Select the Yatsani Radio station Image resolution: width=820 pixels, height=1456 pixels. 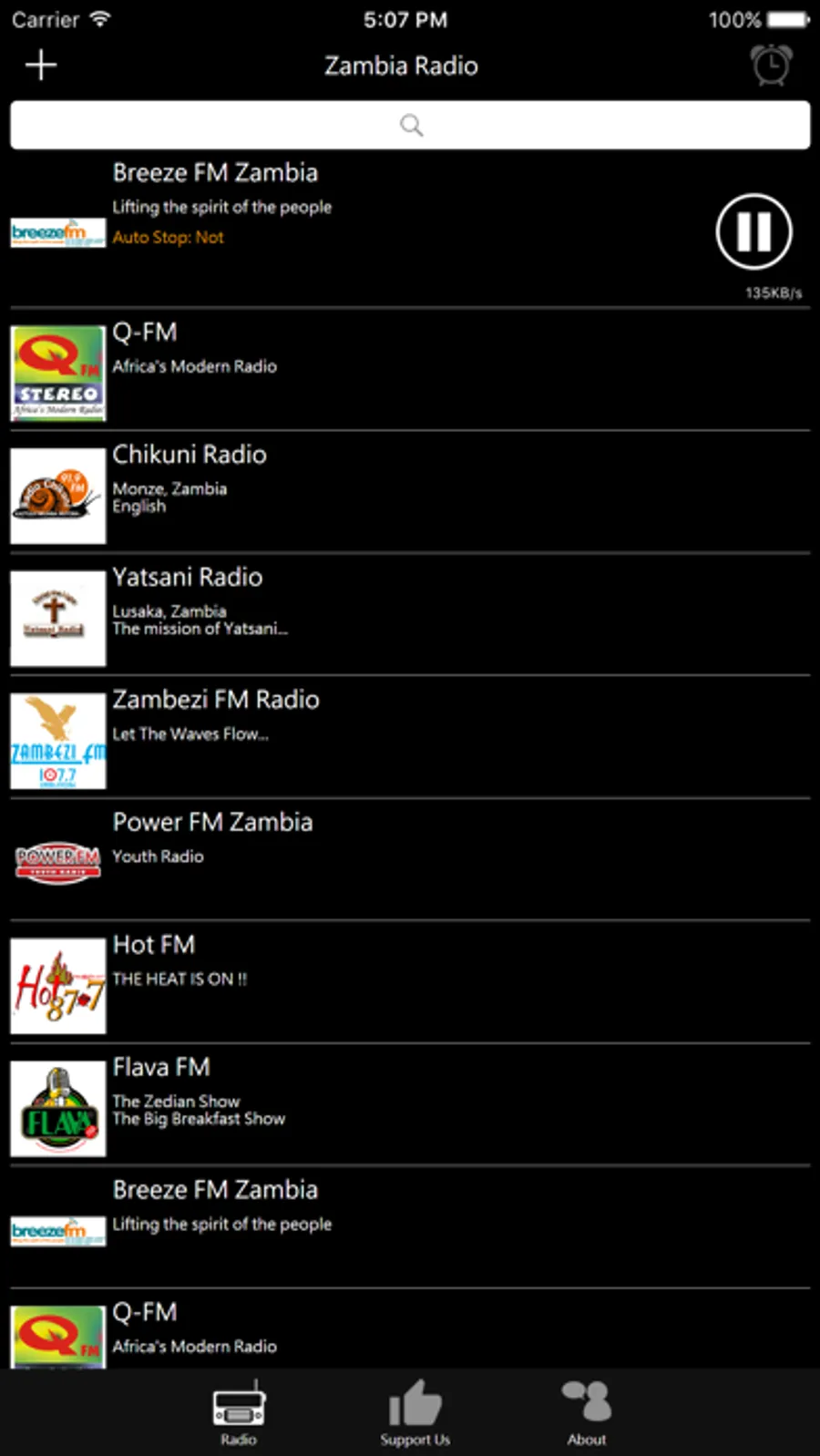[x=410, y=615]
